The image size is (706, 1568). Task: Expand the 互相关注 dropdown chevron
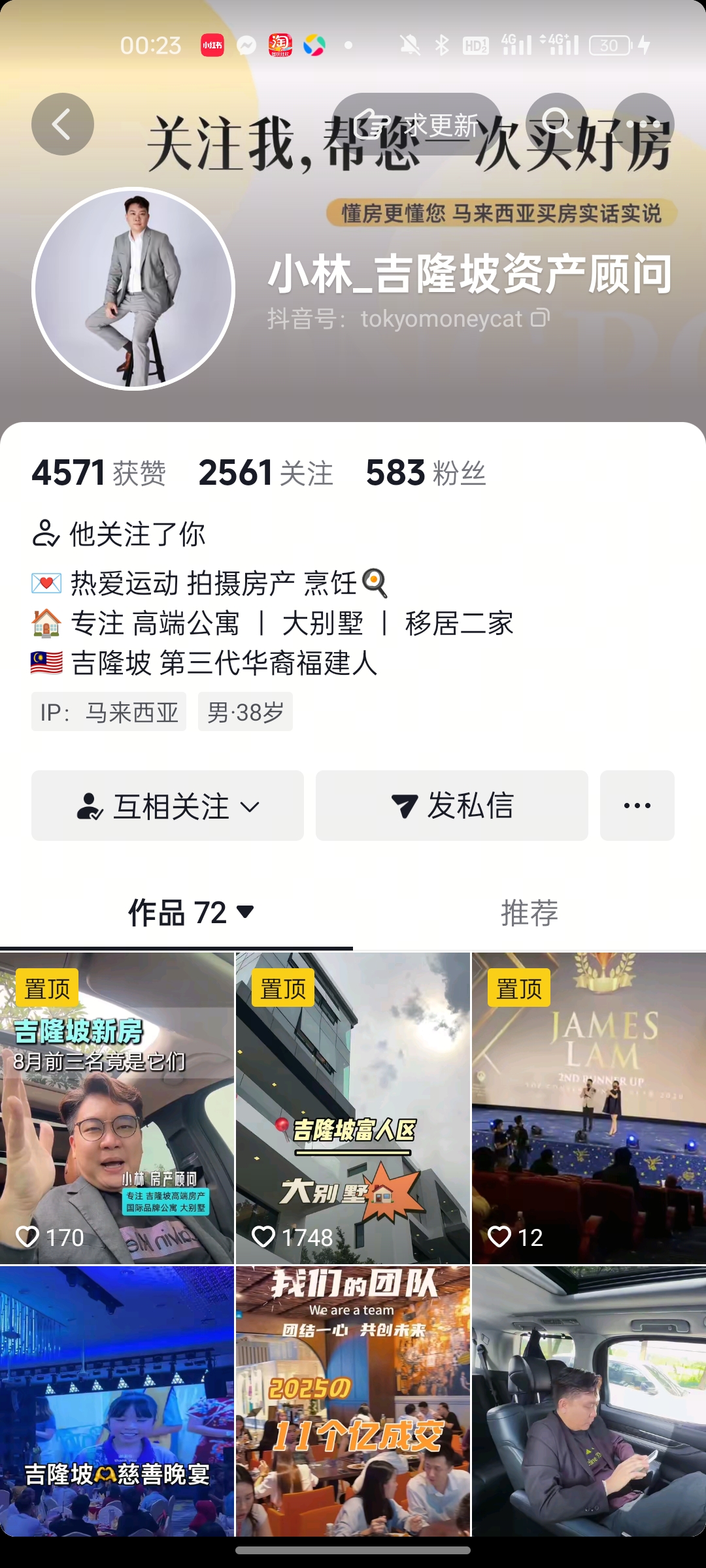(x=249, y=808)
